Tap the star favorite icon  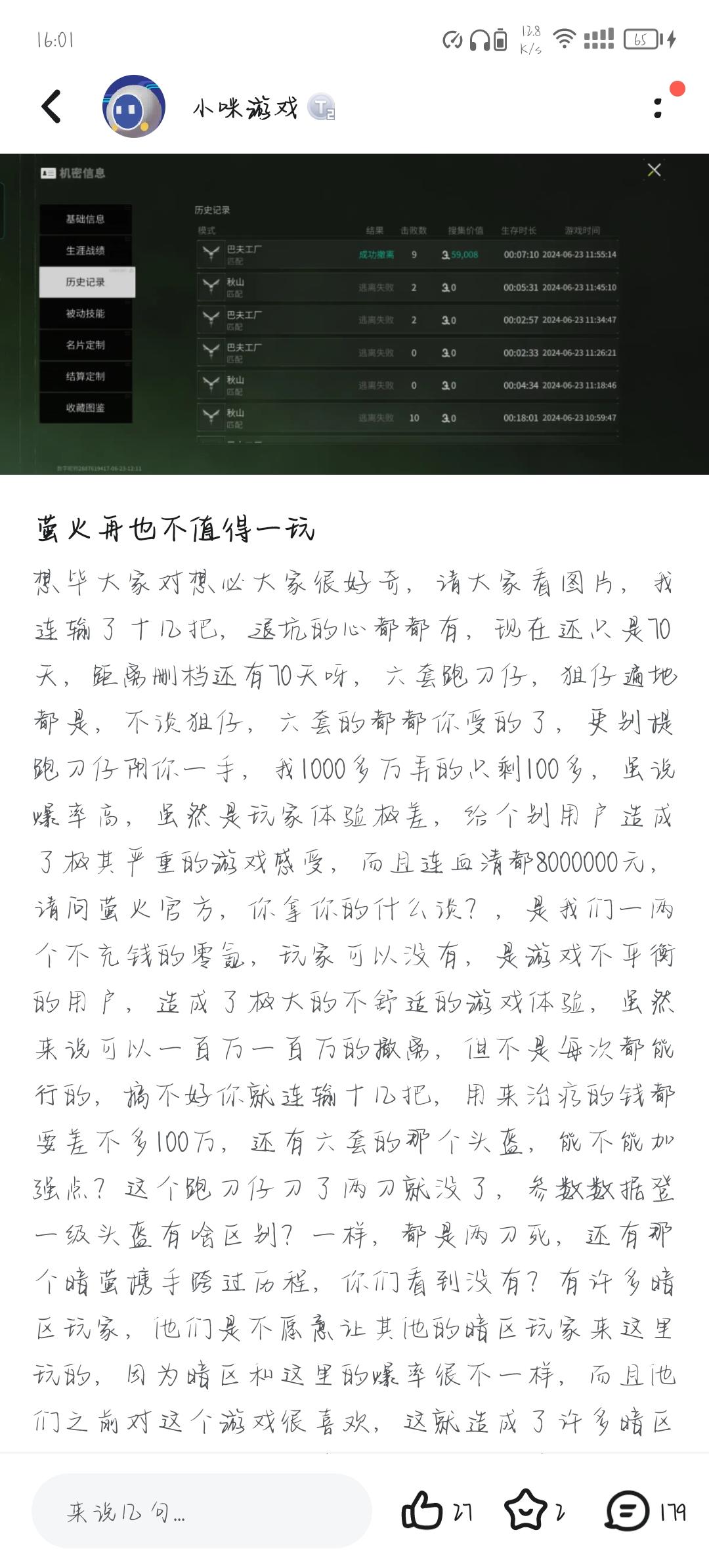pyautogui.click(x=525, y=1508)
